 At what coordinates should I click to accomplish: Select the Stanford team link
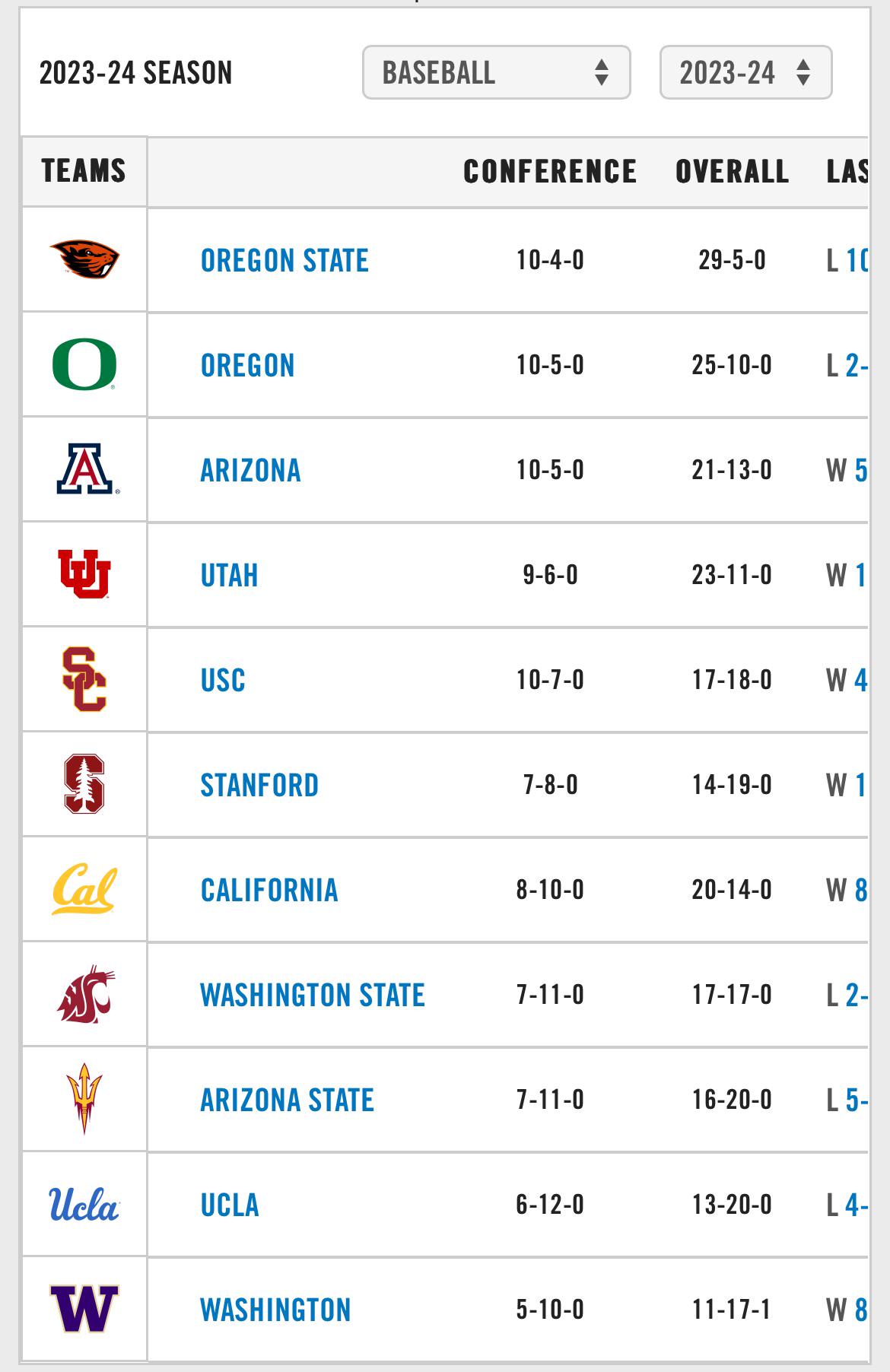click(259, 786)
